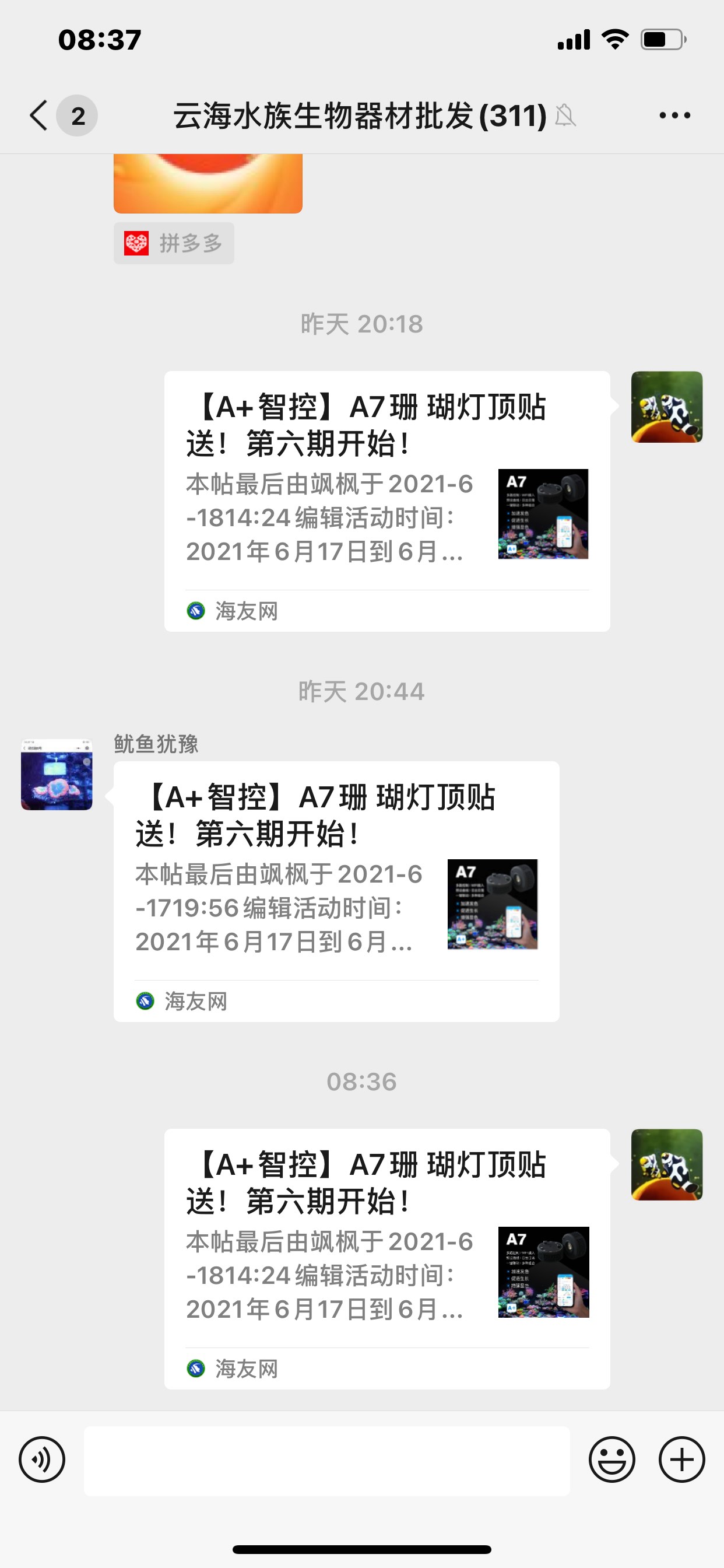Open the A7 coral light post sent at 20:18
The image size is (724, 1568).
click(x=387, y=501)
